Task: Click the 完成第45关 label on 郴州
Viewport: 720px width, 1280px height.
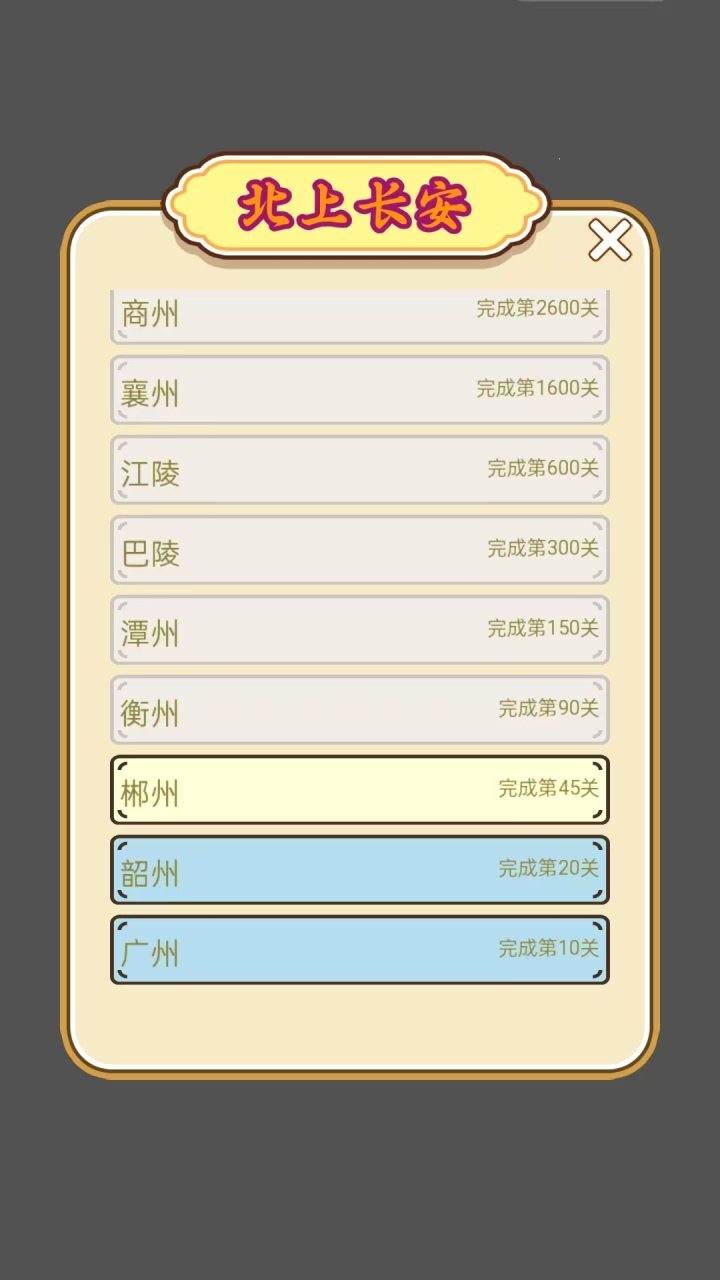Action: point(543,790)
